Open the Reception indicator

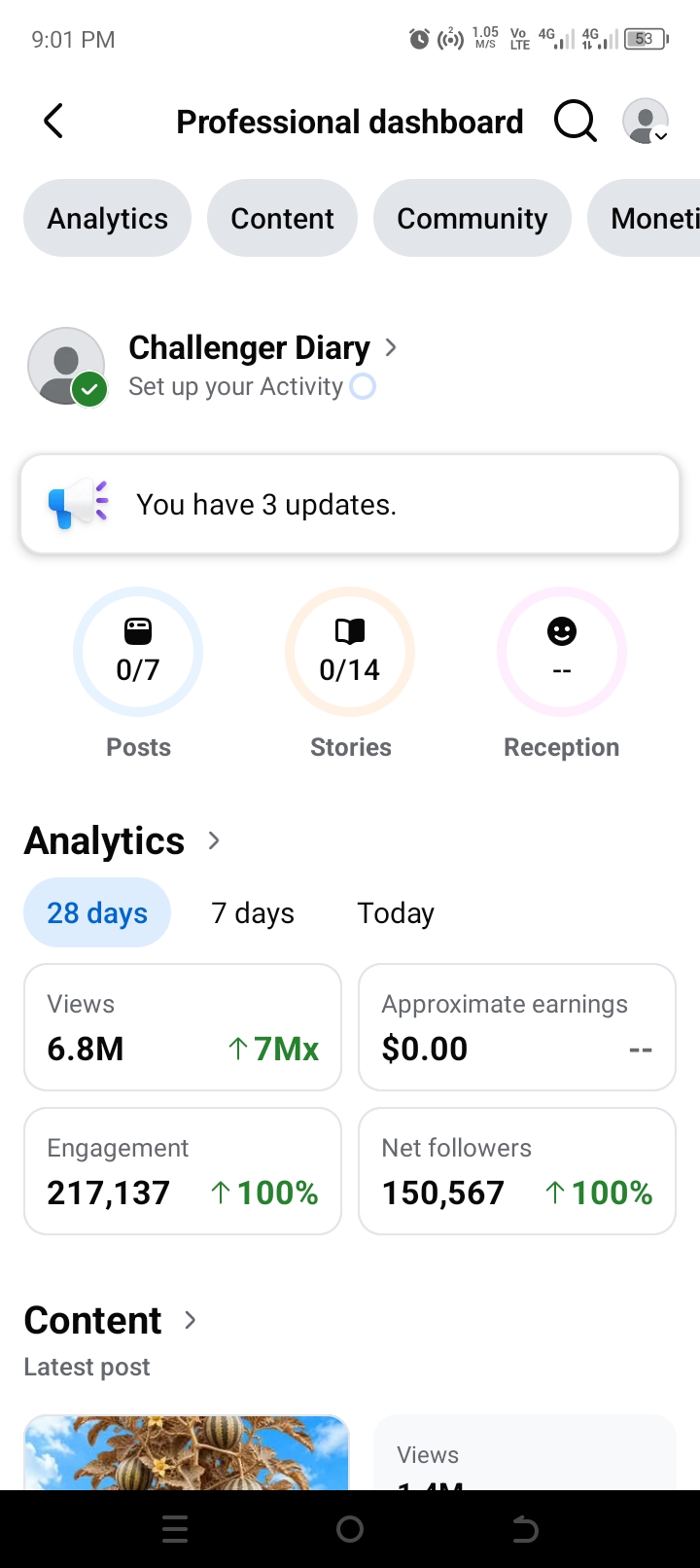[561, 673]
